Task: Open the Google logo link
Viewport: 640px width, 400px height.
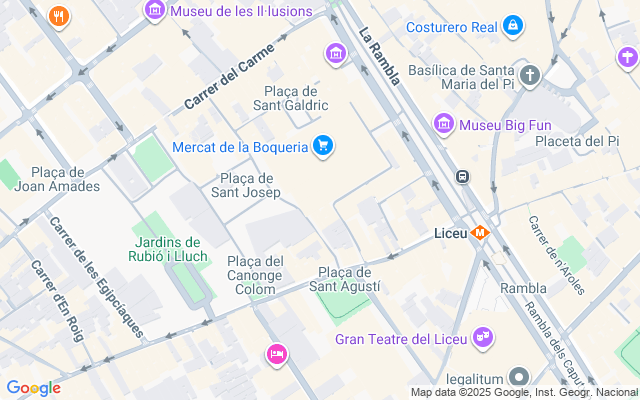Action: point(33,388)
